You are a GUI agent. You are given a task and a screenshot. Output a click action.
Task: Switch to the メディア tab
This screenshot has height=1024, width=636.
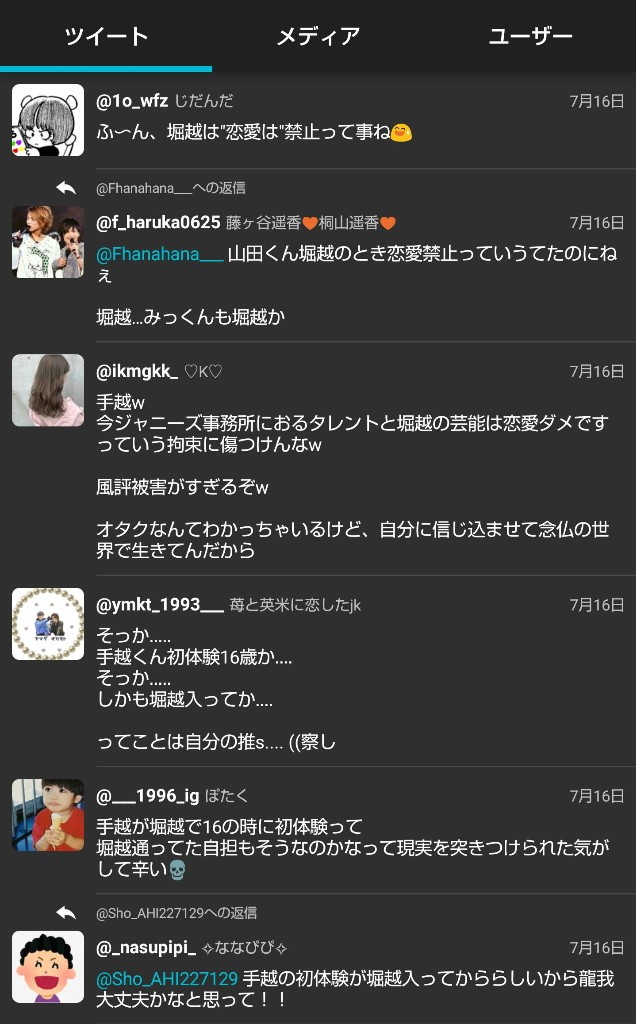click(x=318, y=37)
